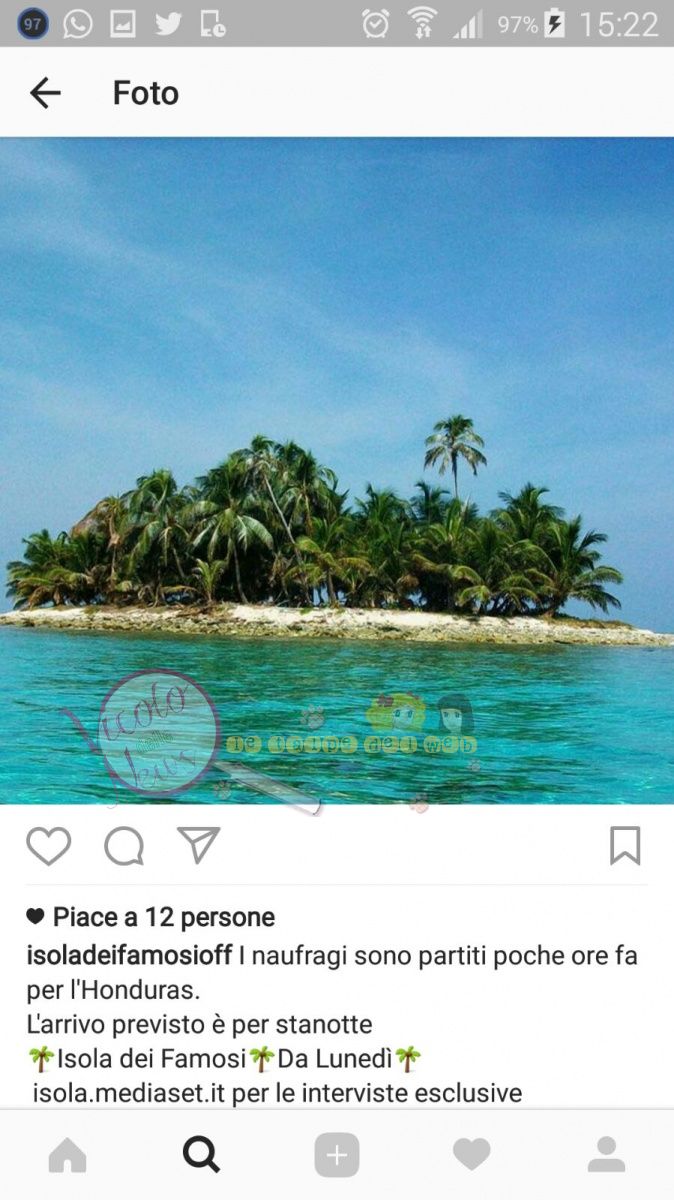This screenshot has width=674, height=1200.
Task: Open the activity heart tab
Action: (x=471, y=1155)
